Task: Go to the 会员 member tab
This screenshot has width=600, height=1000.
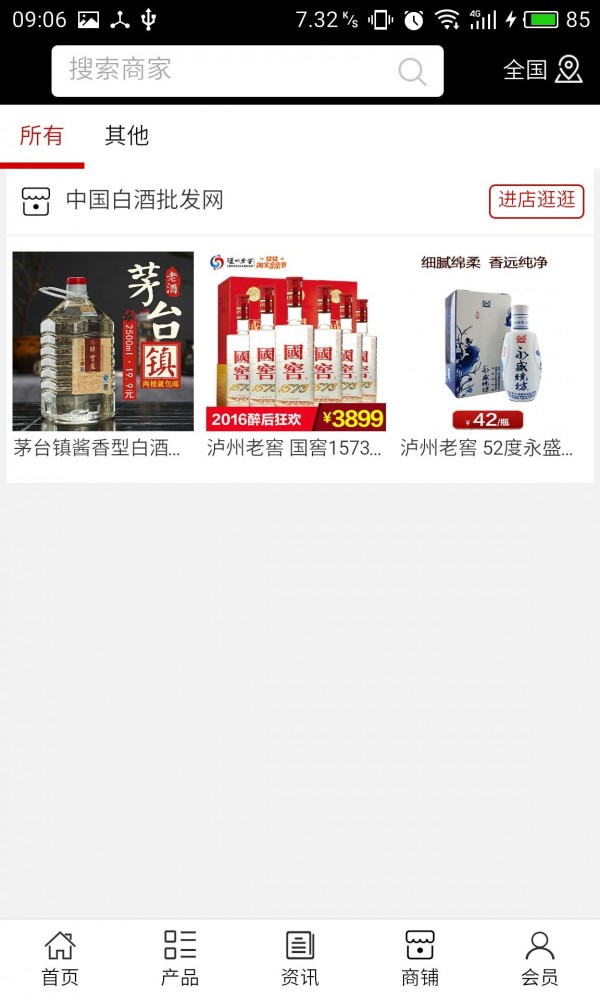Action: [540, 958]
